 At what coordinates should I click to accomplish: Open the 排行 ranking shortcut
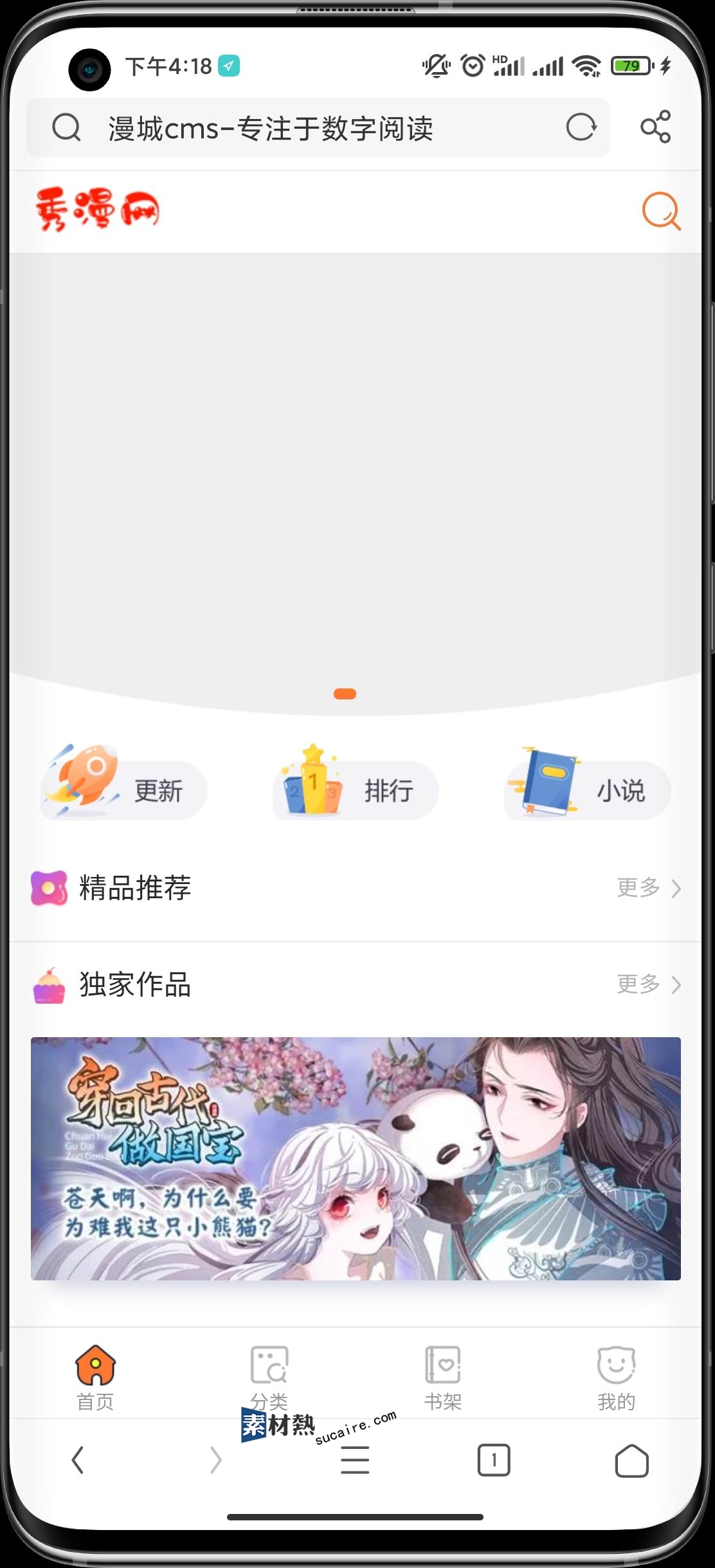coord(356,789)
